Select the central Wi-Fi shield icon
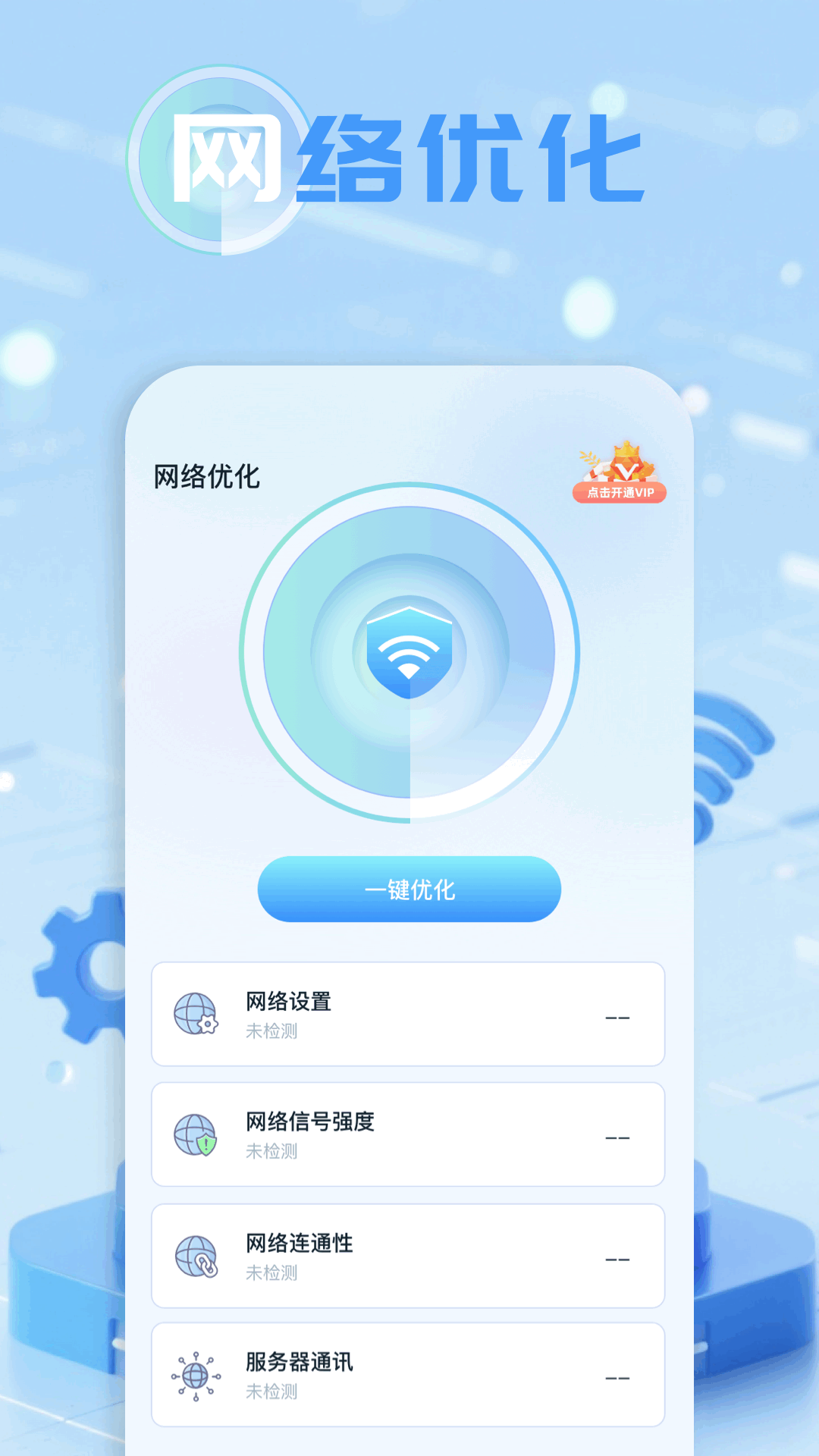The width and height of the screenshot is (819, 1456). 409,652
